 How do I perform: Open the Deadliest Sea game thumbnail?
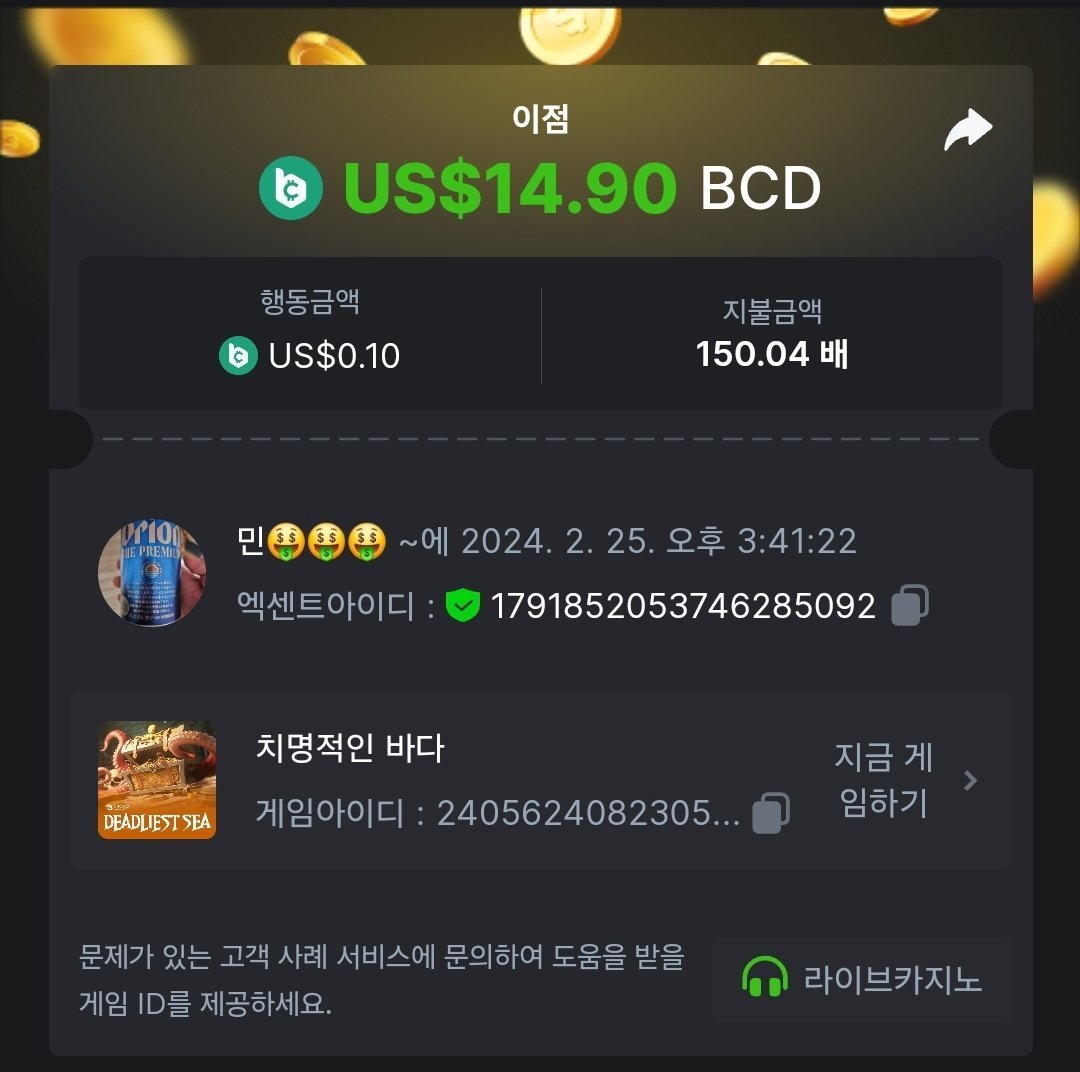(157, 780)
